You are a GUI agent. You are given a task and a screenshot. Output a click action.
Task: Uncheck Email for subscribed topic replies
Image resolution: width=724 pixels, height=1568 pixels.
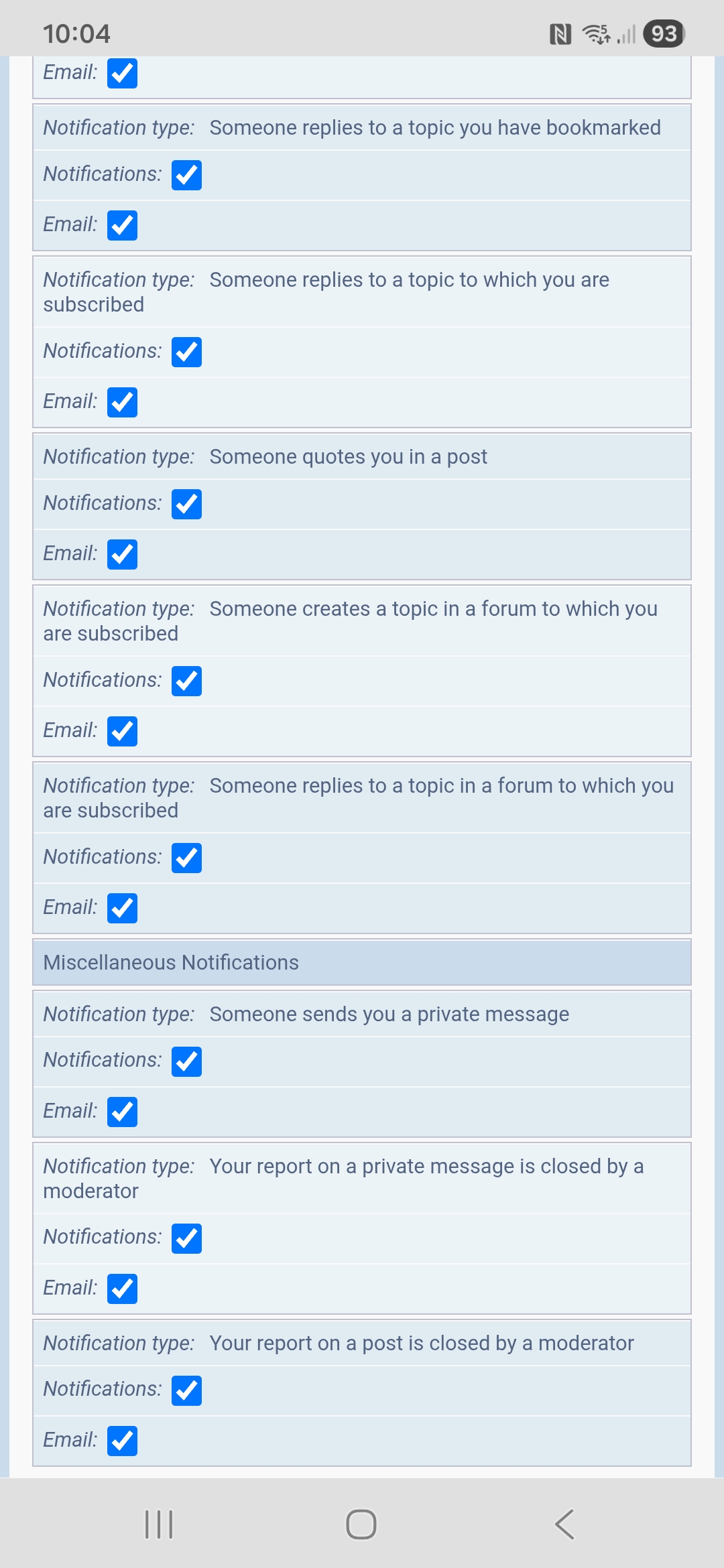click(x=122, y=402)
